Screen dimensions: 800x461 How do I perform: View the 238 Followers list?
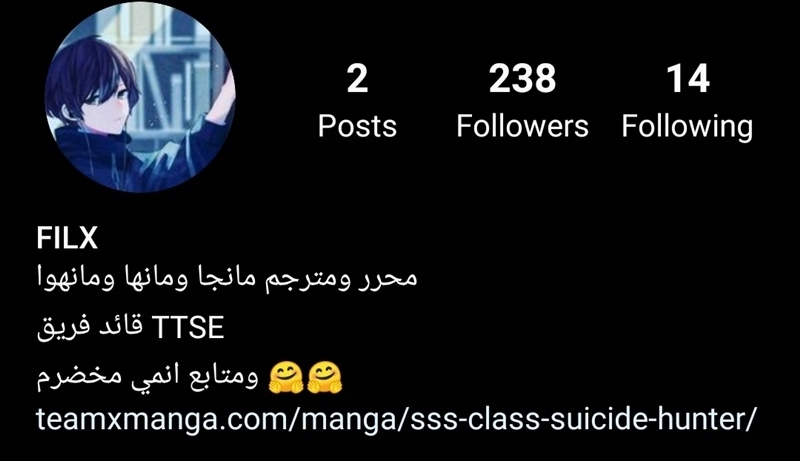[522, 103]
